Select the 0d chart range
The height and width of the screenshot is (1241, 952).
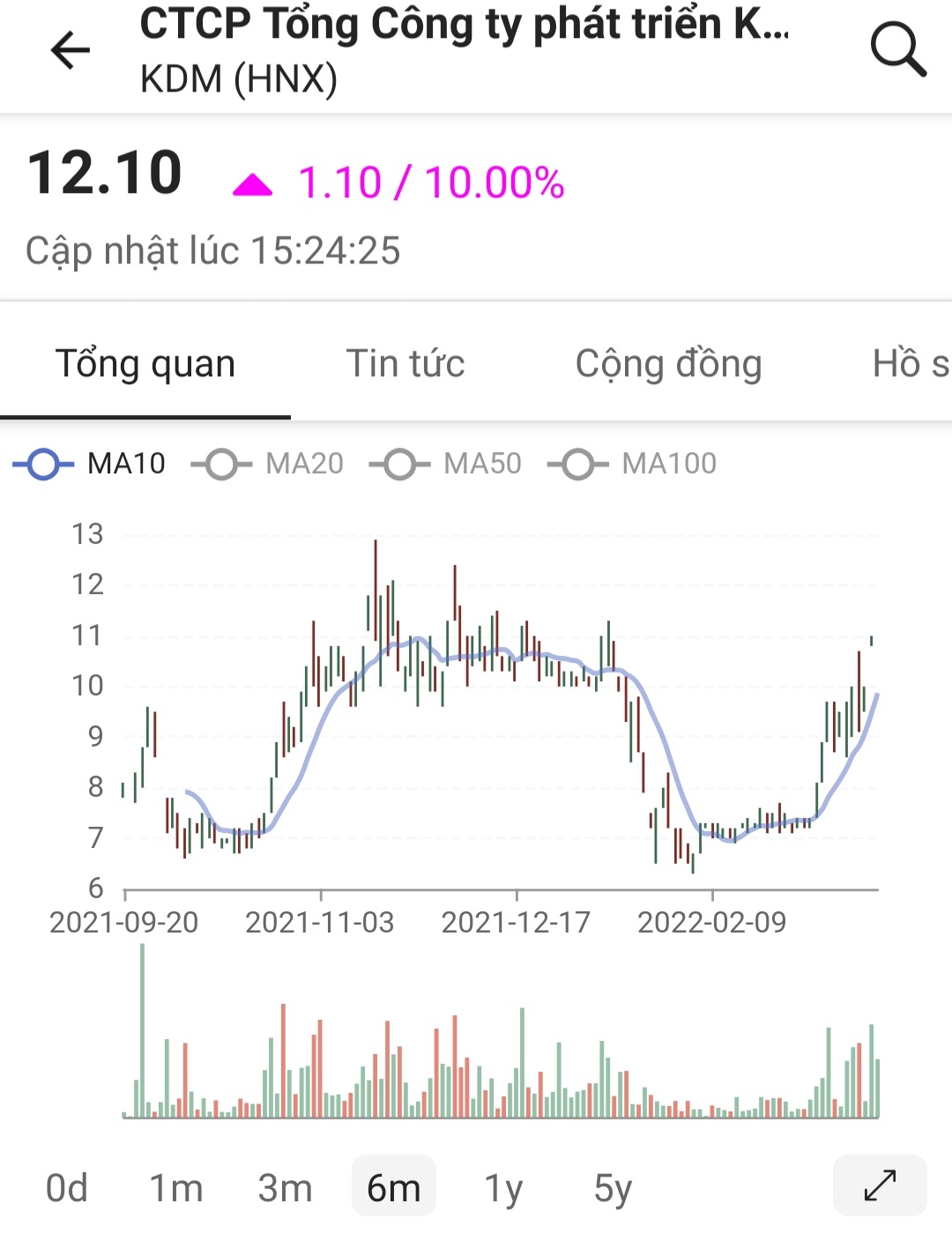(x=67, y=1187)
